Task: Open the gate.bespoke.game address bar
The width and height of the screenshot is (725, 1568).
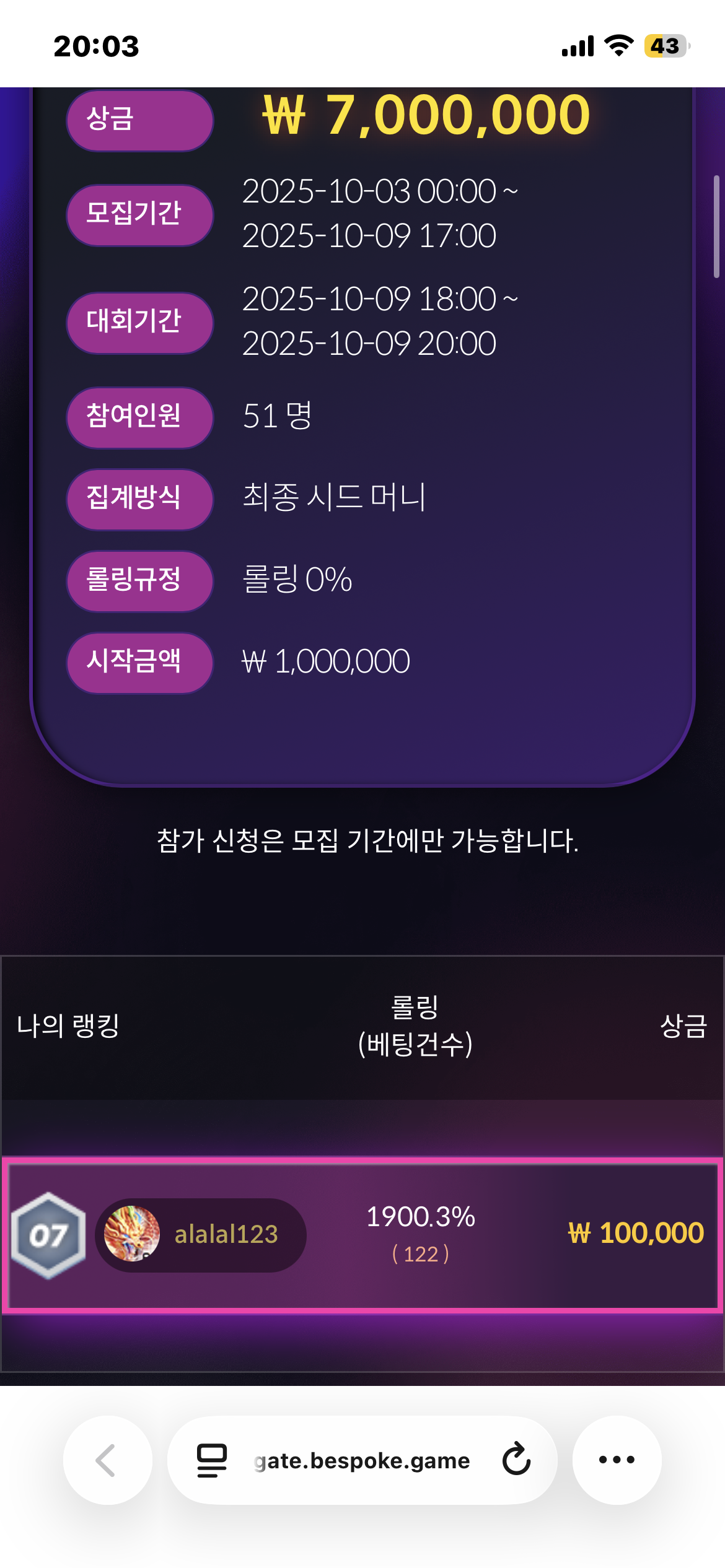Action: pyautogui.click(x=362, y=1461)
